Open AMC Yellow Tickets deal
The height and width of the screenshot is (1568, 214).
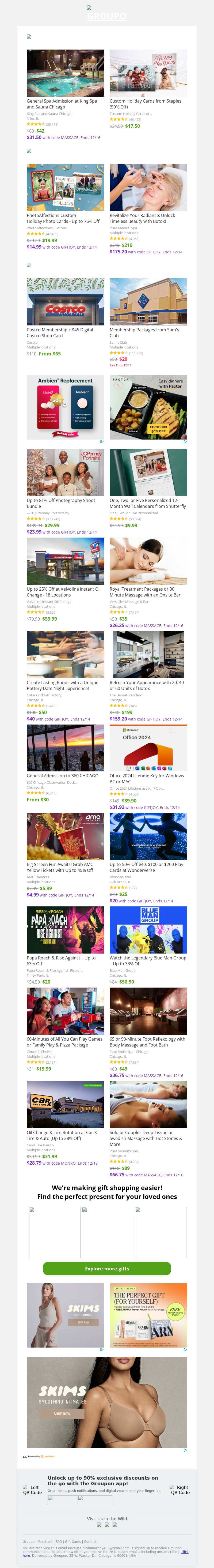[x=60, y=867]
